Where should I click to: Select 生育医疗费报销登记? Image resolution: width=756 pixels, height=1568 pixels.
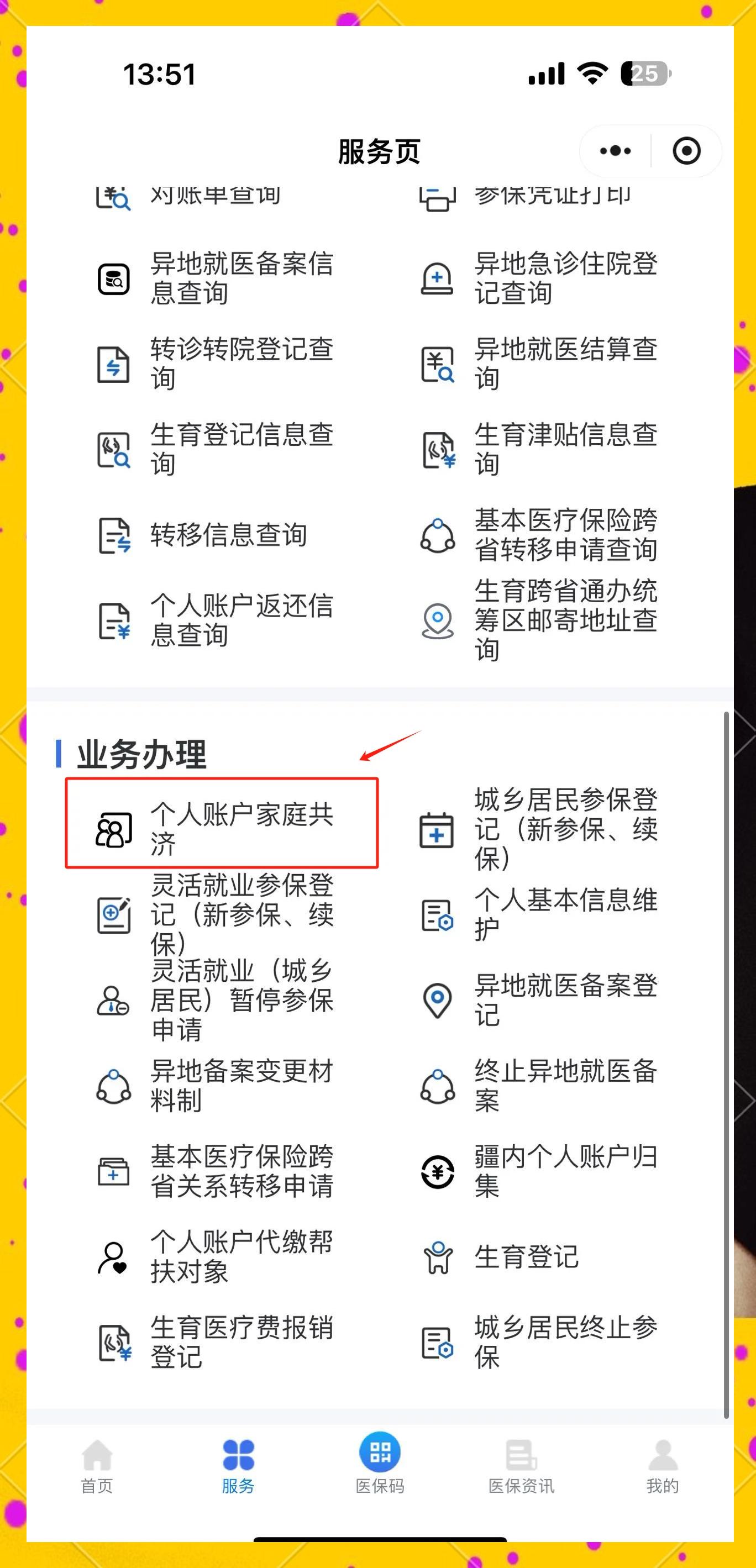[x=216, y=1342]
